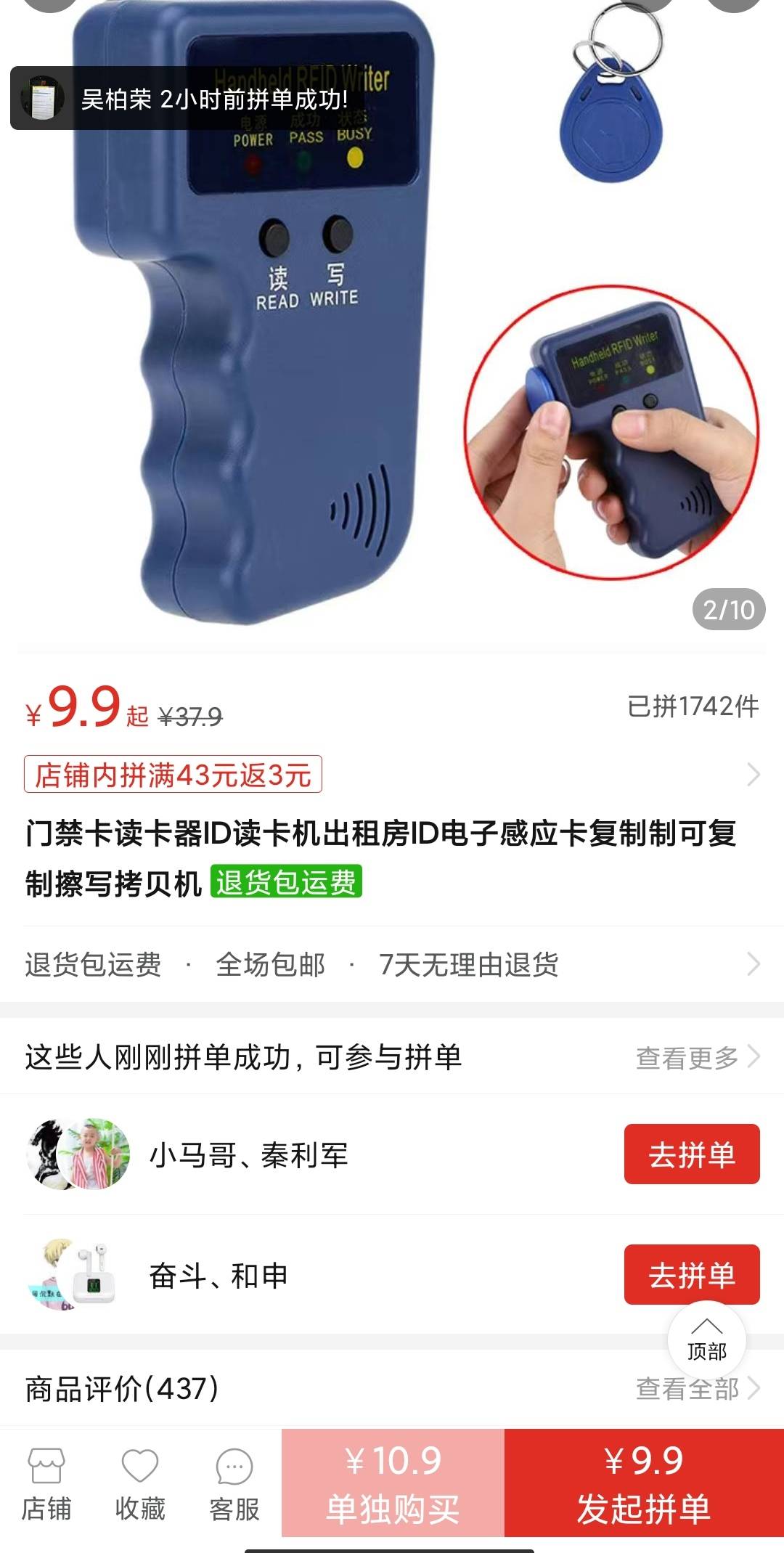Viewport: 784px width, 1553px height.
Task: Start group buy 发起拼单 for ¥9.9
Action: click(644, 1483)
